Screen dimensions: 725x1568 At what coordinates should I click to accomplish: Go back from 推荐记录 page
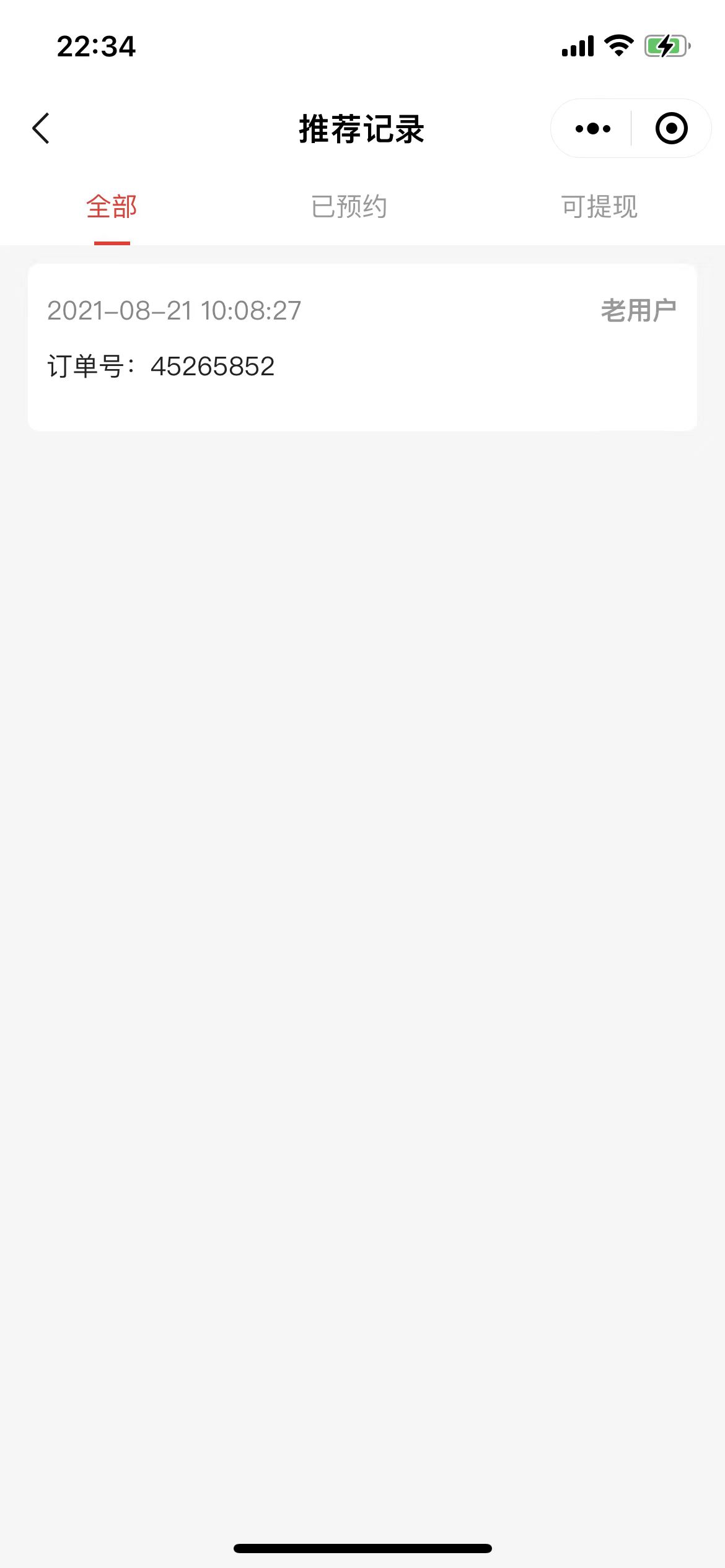[x=41, y=129]
